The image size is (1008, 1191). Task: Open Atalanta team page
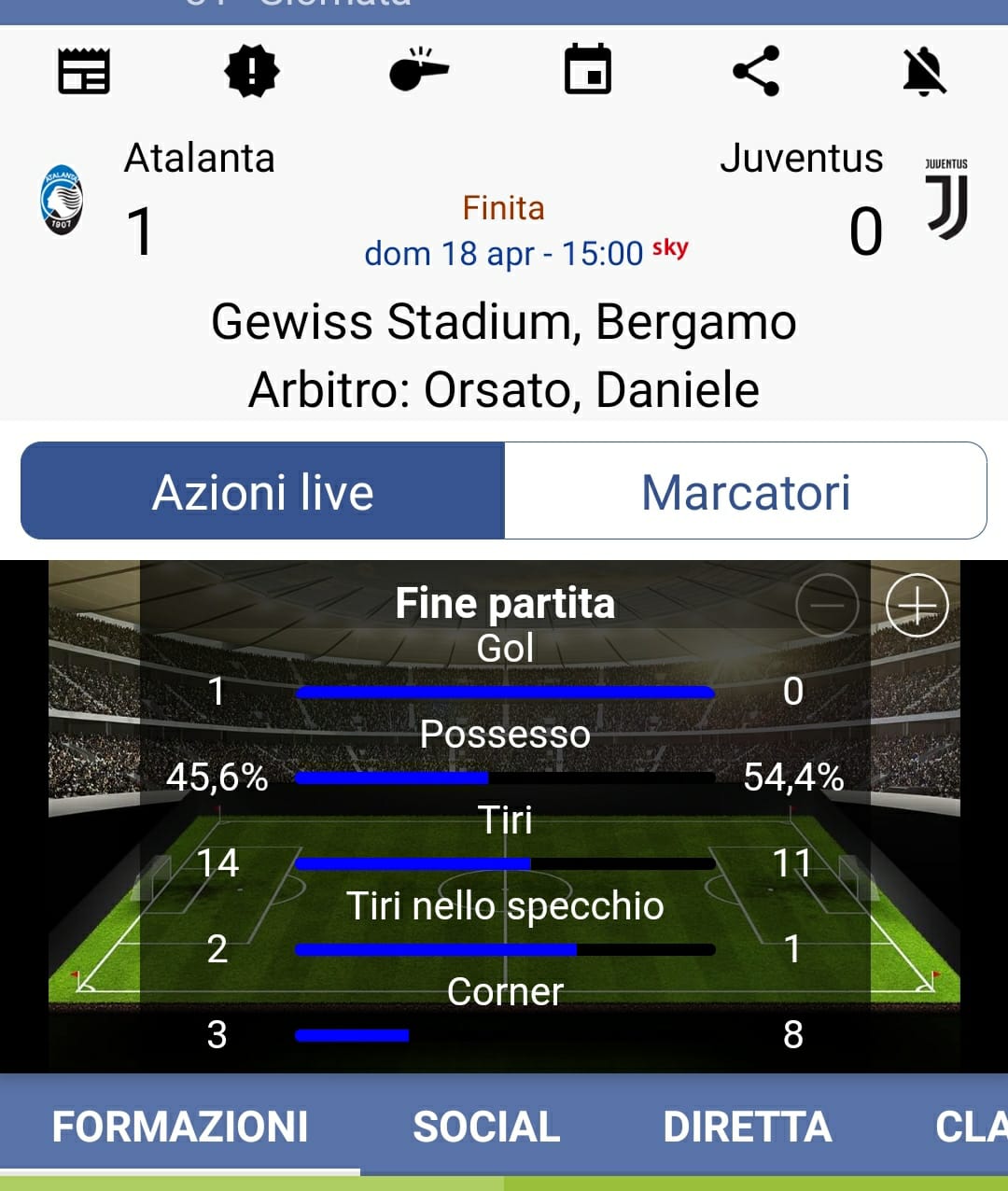coord(63,200)
